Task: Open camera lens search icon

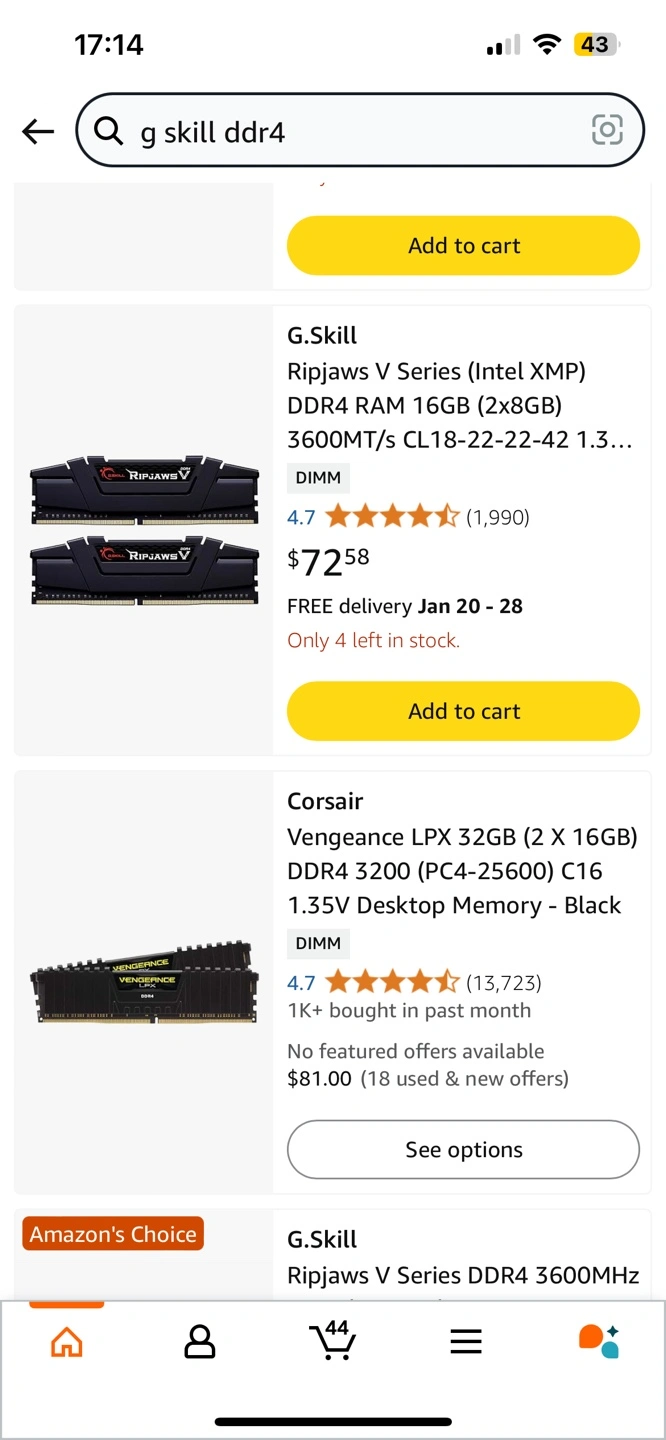Action: click(607, 130)
